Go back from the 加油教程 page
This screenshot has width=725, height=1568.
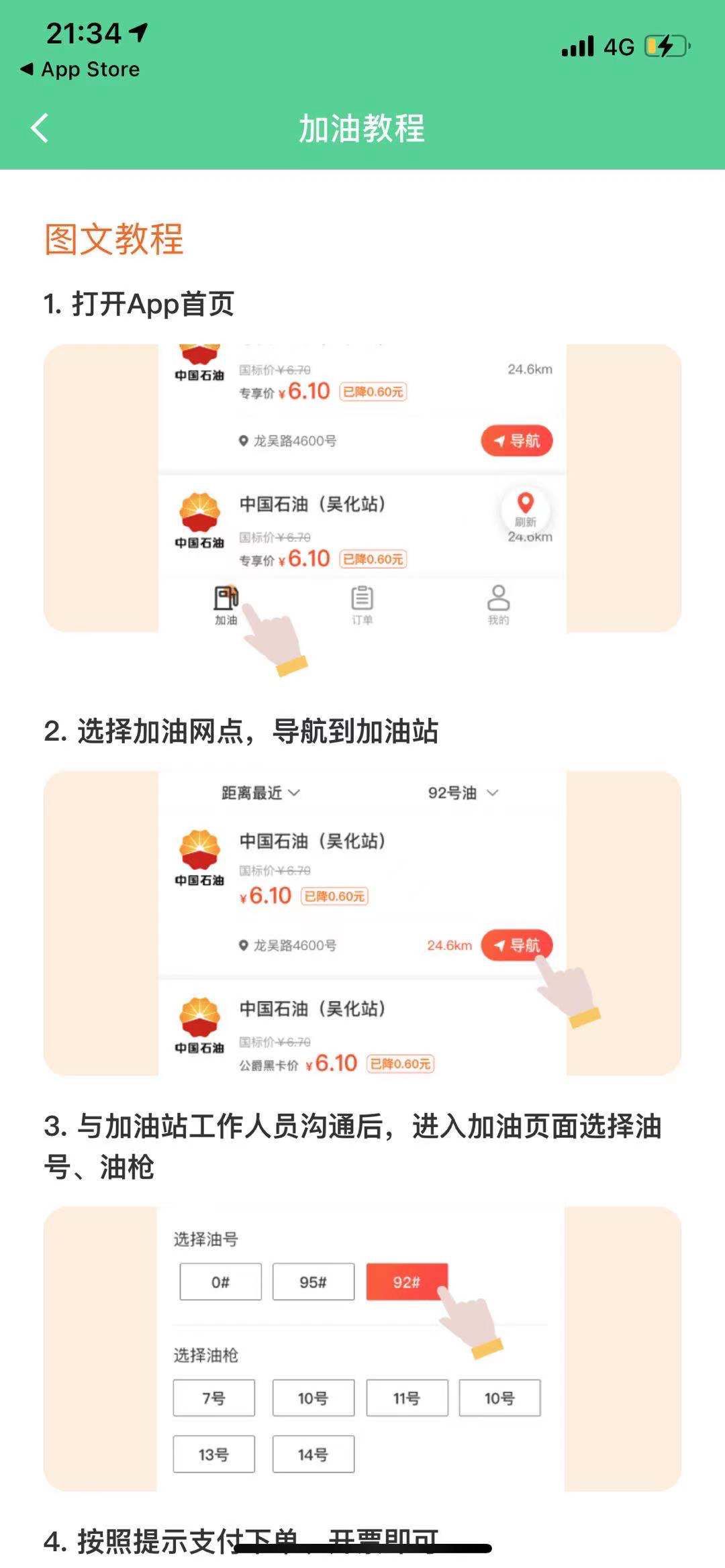[40, 128]
